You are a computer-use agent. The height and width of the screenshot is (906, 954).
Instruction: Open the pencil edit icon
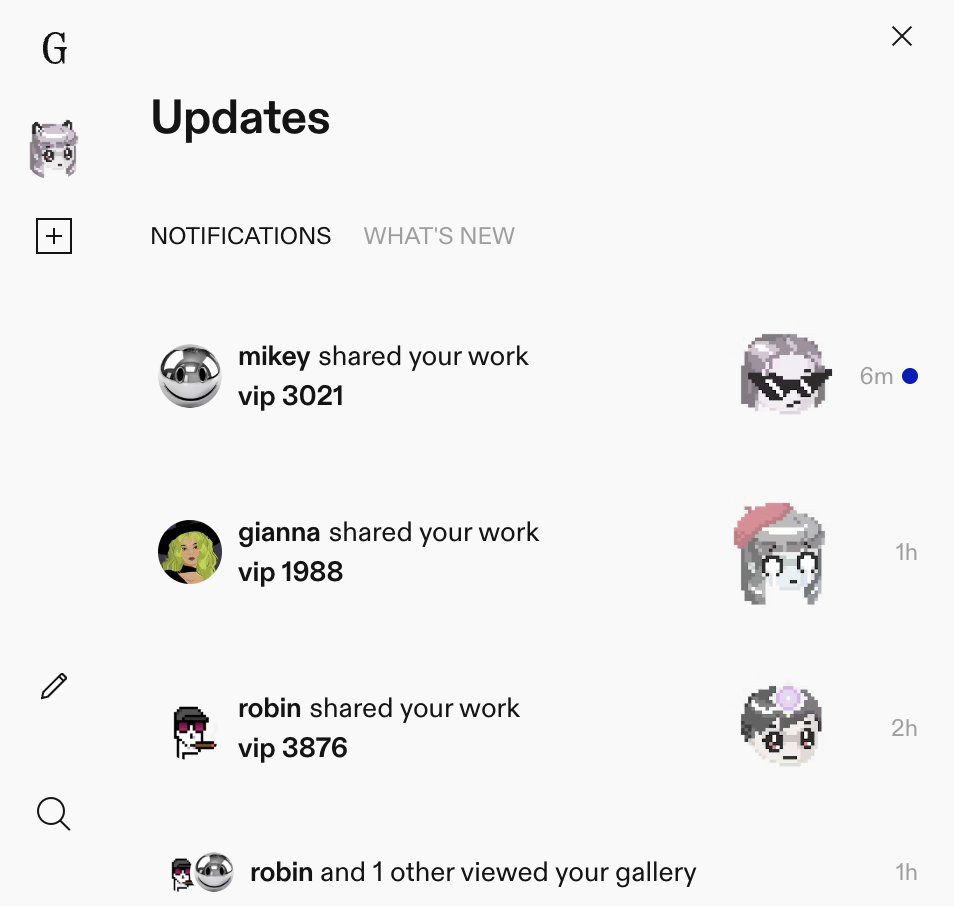(x=54, y=686)
